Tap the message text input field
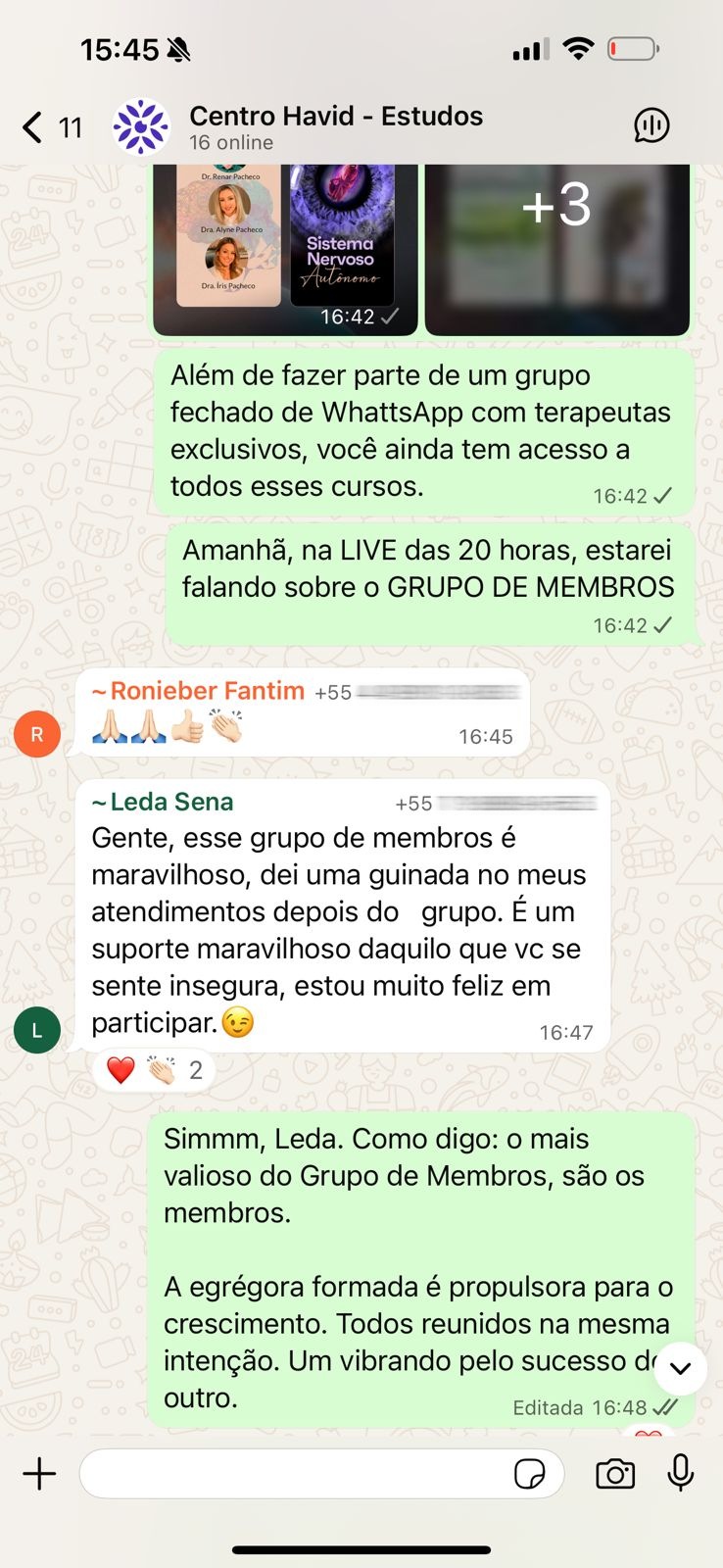Viewport: 723px width, 1568px height. point(294,1473)
